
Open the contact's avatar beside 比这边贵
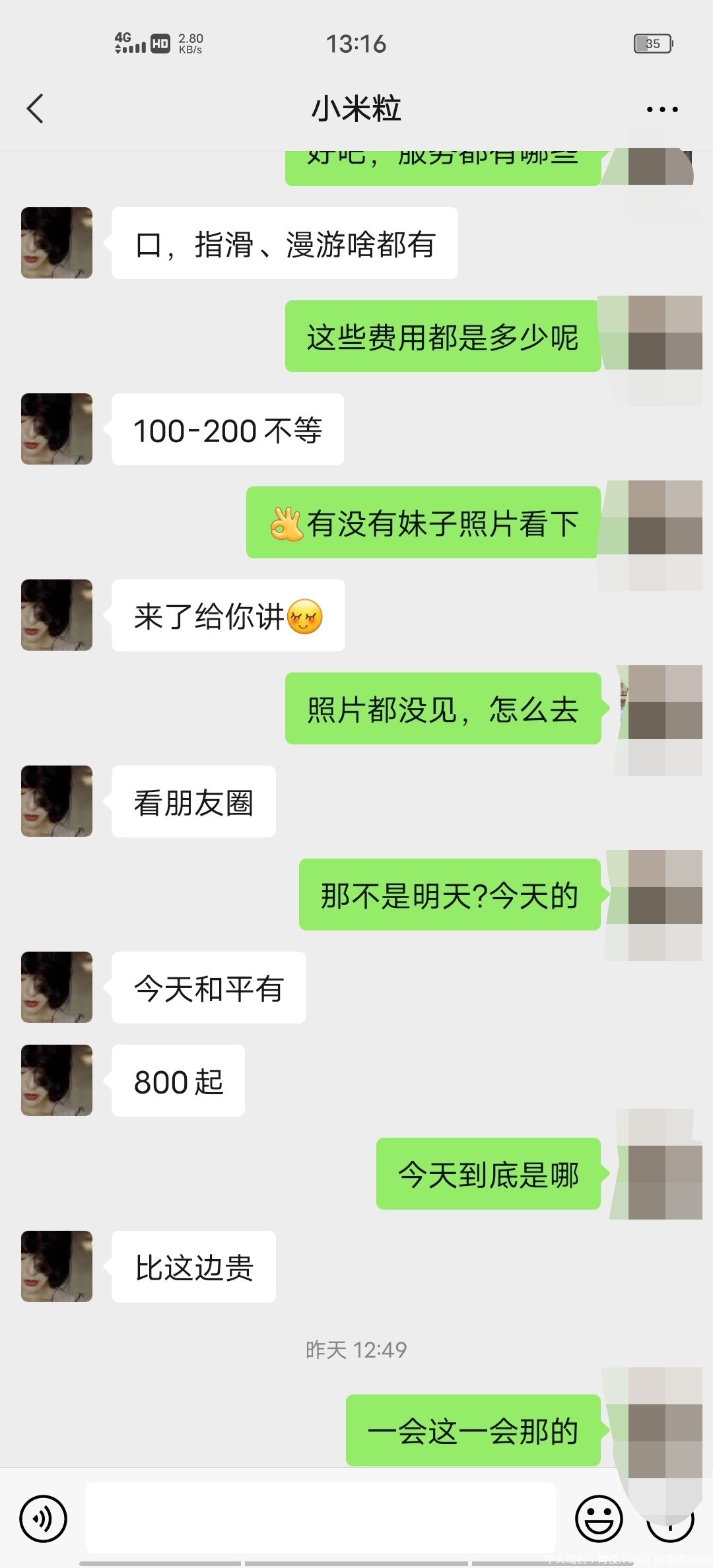pos(57,1266)
